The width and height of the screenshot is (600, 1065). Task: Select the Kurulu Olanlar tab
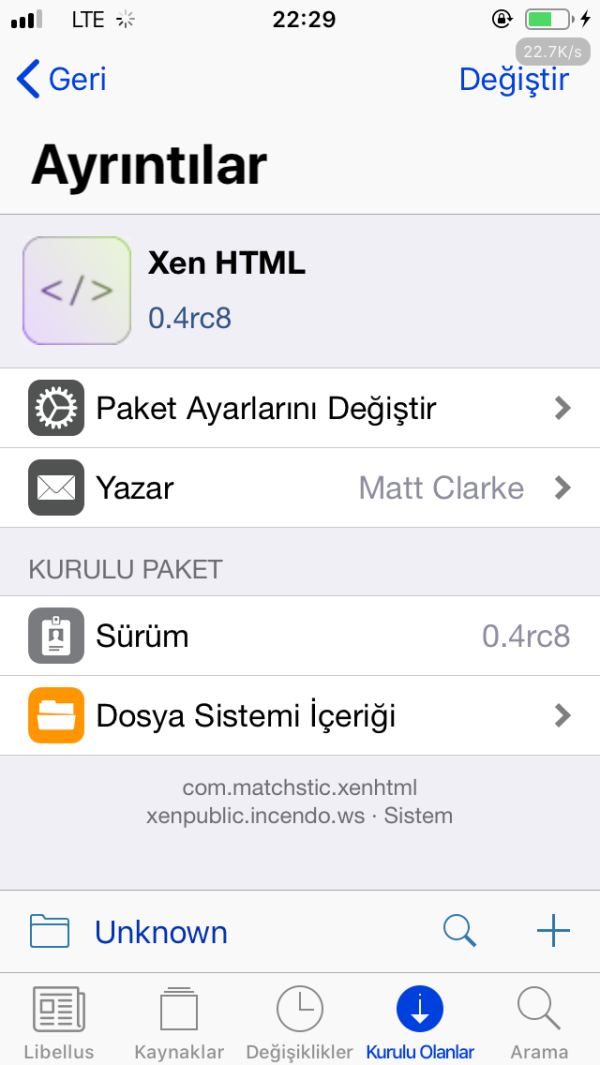point(420,1021)
